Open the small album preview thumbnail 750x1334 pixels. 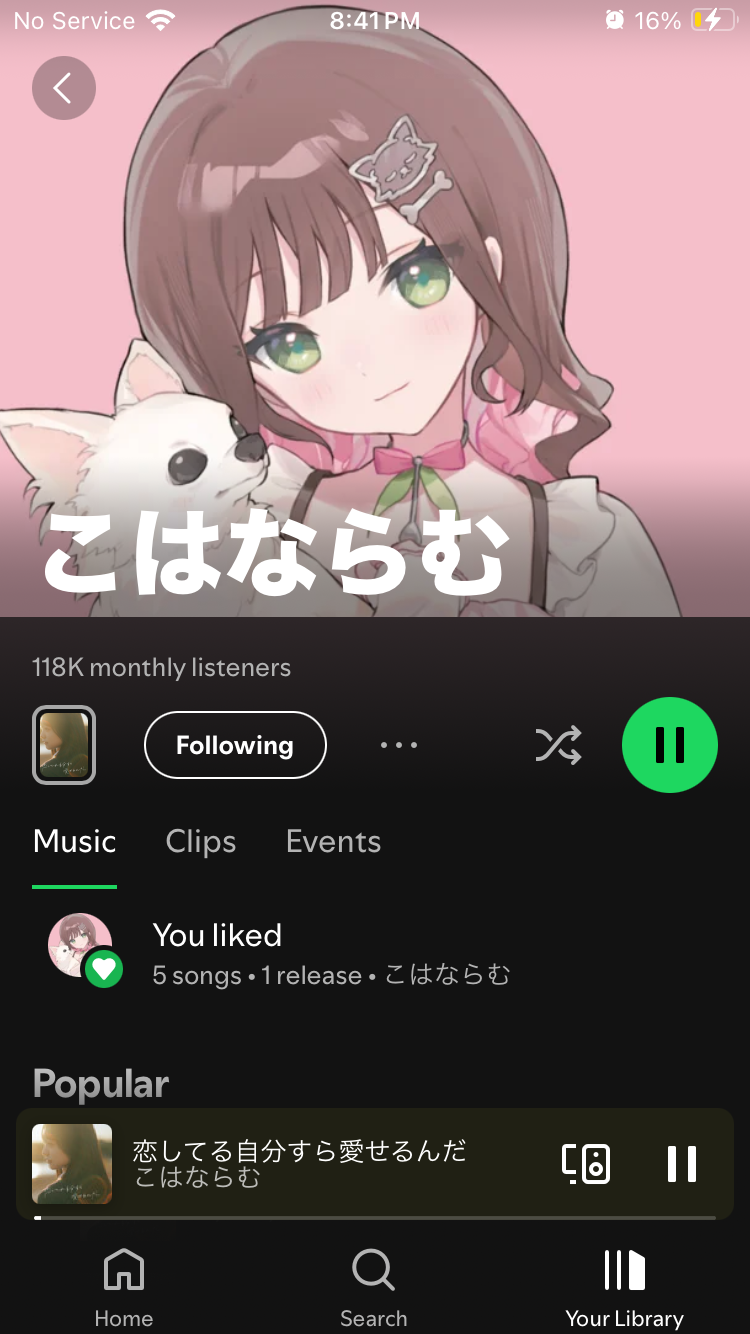64,745
